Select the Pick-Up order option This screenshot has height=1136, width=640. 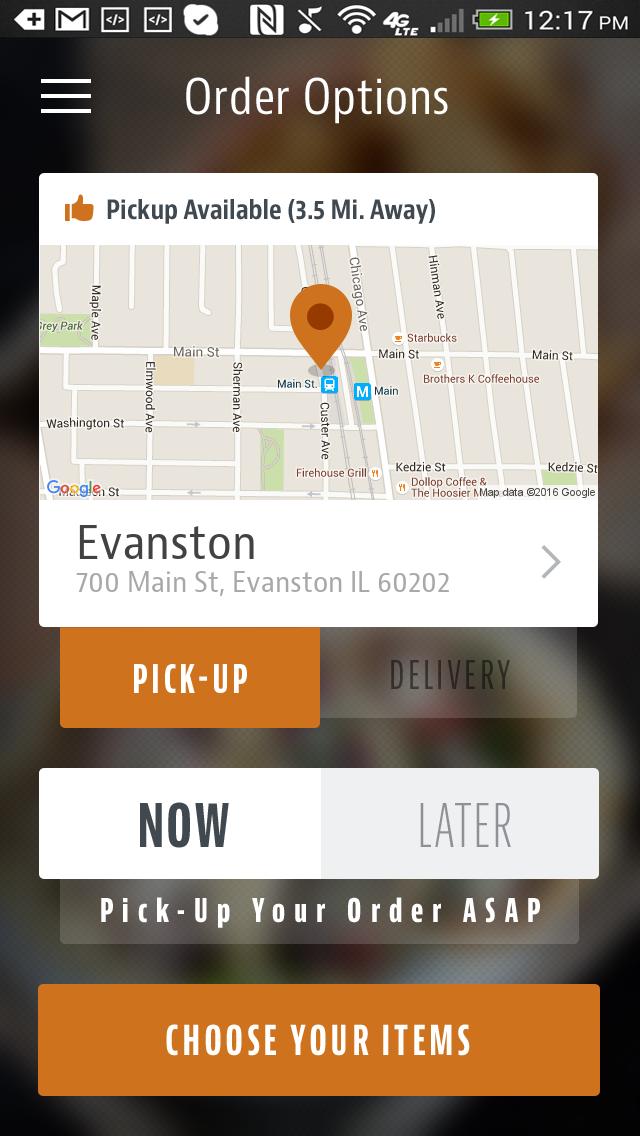click(x=190, y=677)
